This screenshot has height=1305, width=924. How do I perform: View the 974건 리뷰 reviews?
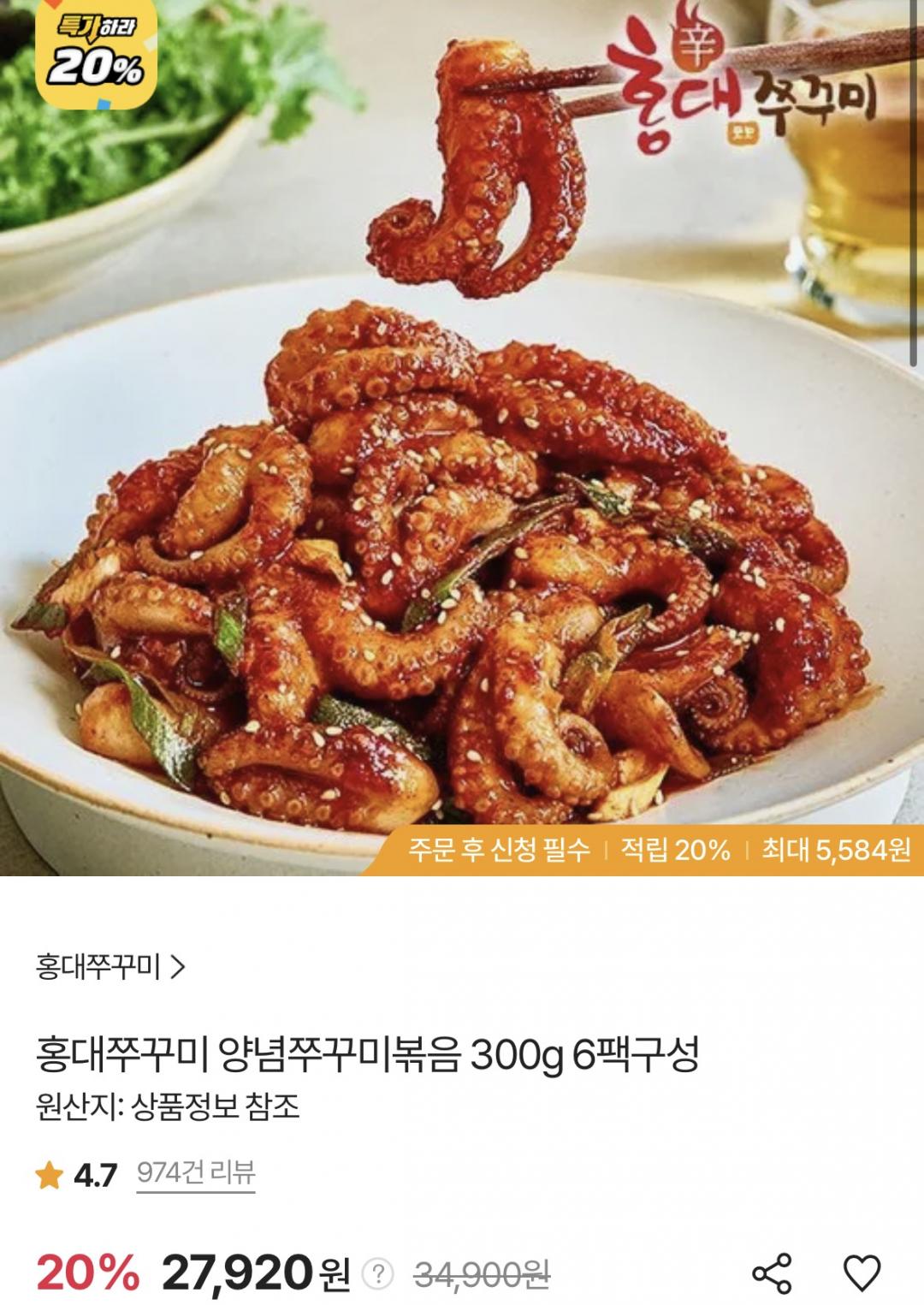tap(196, 1173)
